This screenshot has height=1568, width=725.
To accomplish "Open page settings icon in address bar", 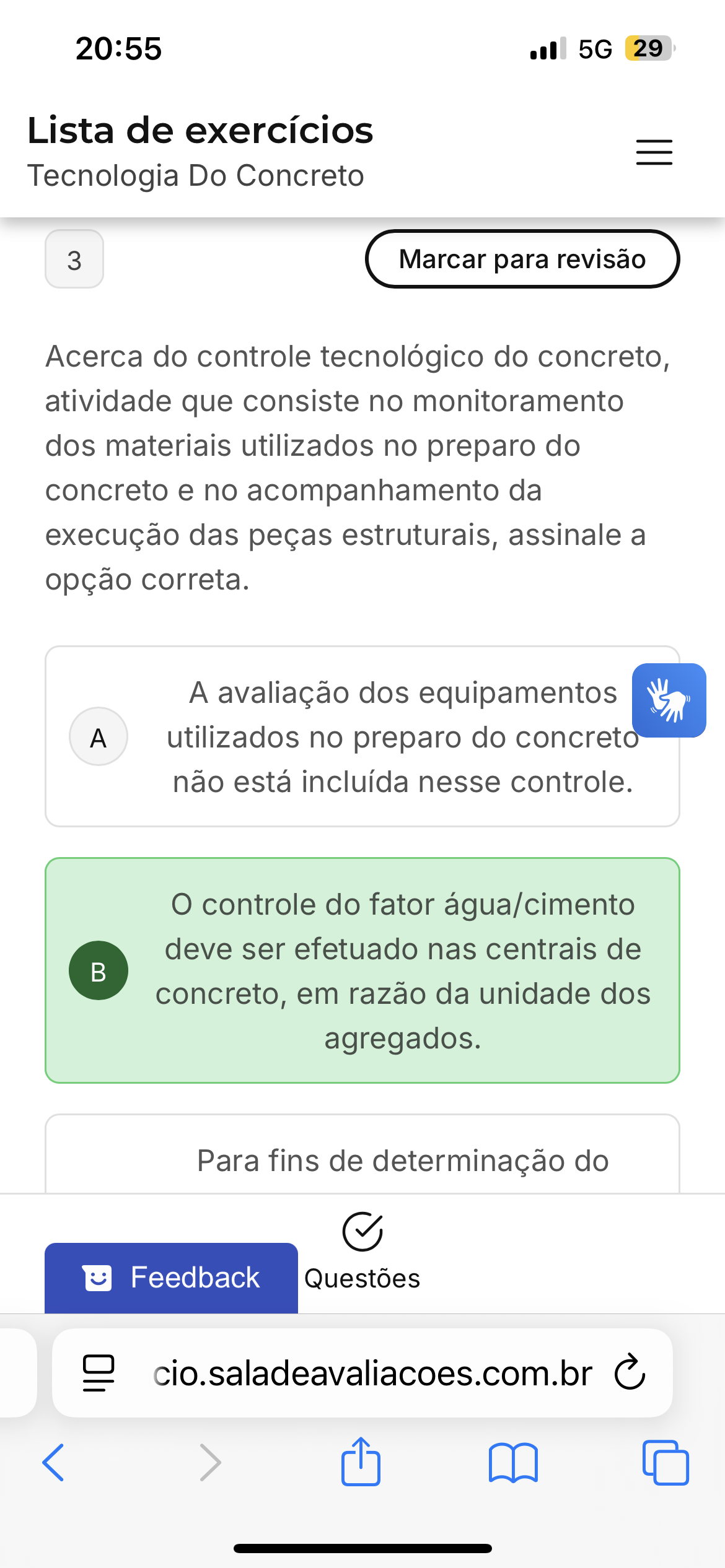I will pos(99,1373).
